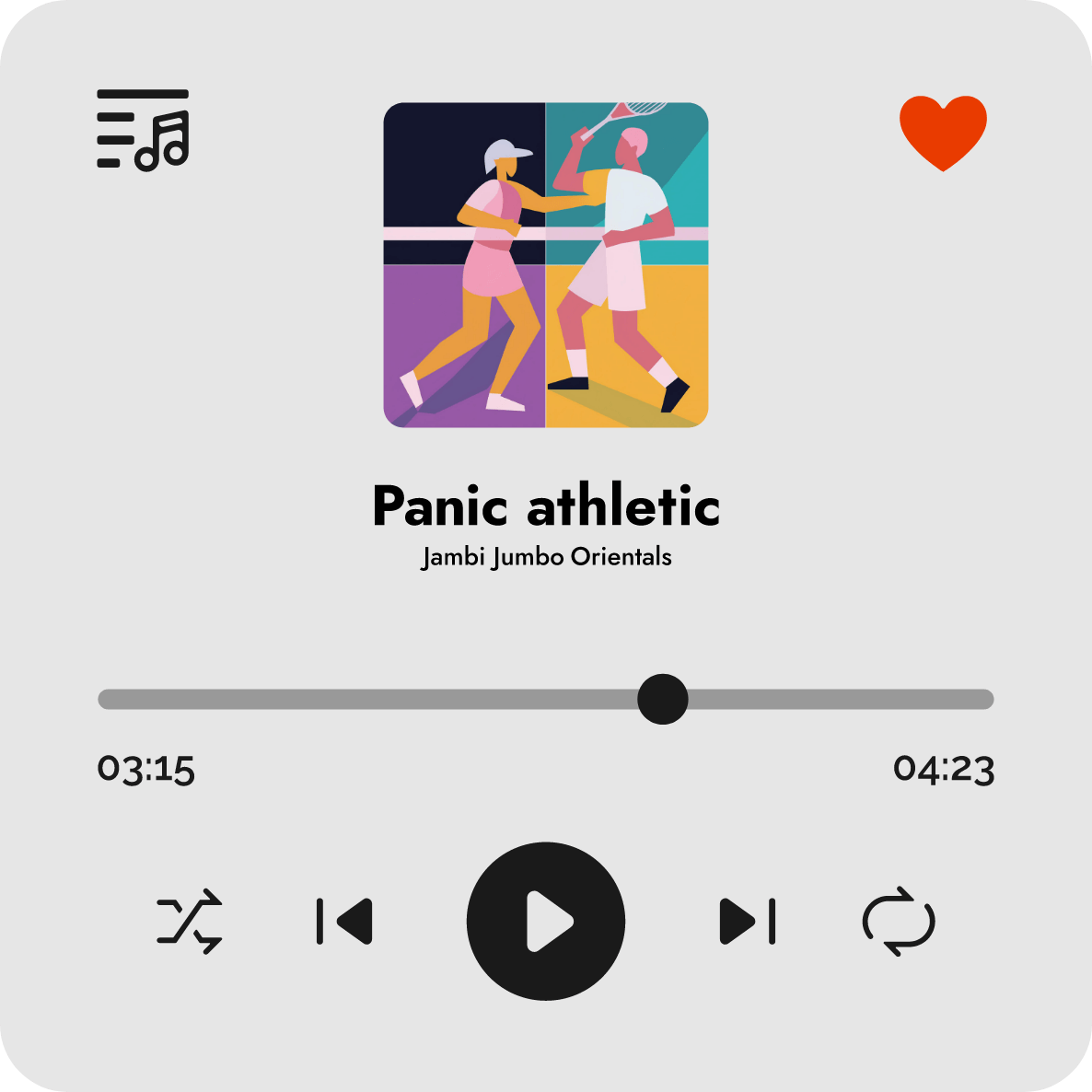
Task: Toggle shuffle mode
Action: point(190,921)
